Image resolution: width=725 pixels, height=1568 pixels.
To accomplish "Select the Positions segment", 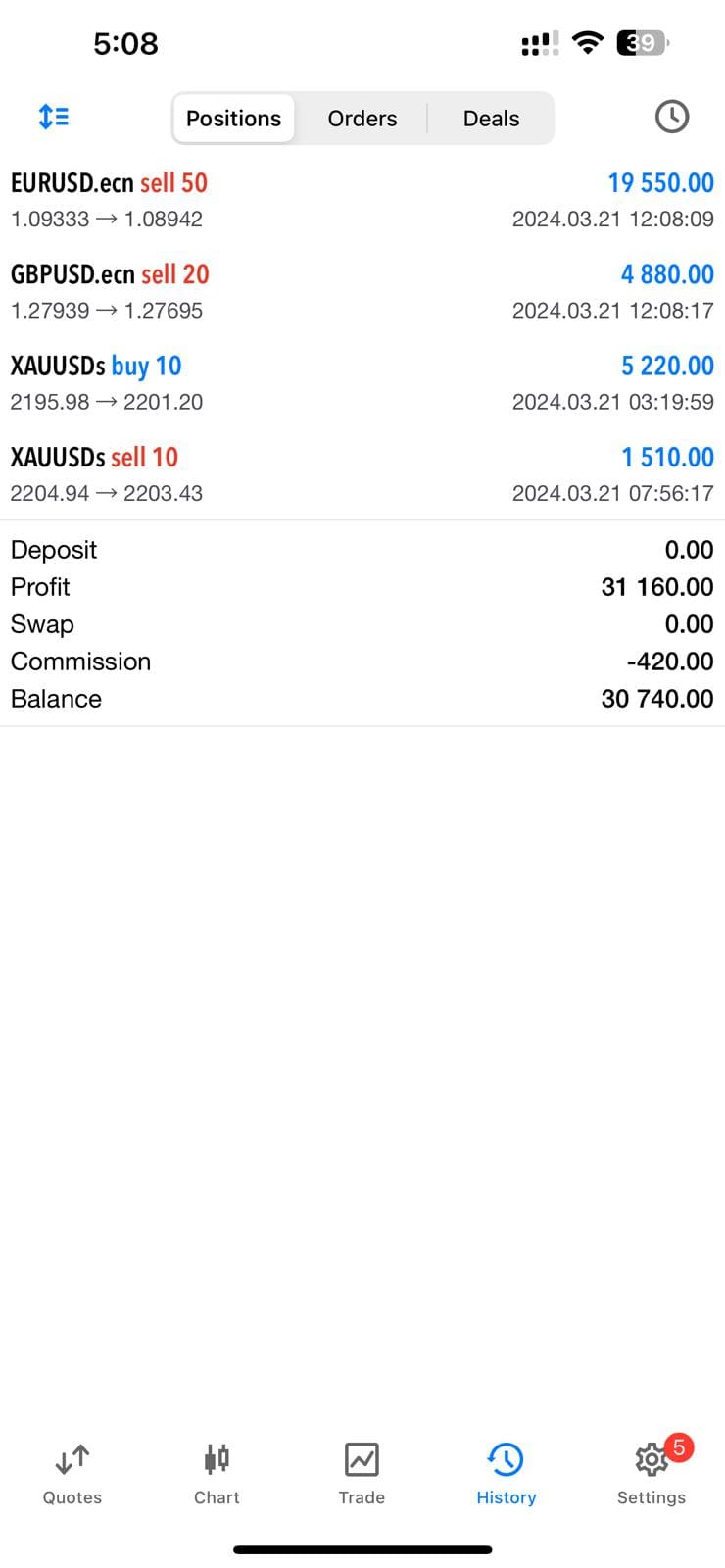I will (233, 119).
